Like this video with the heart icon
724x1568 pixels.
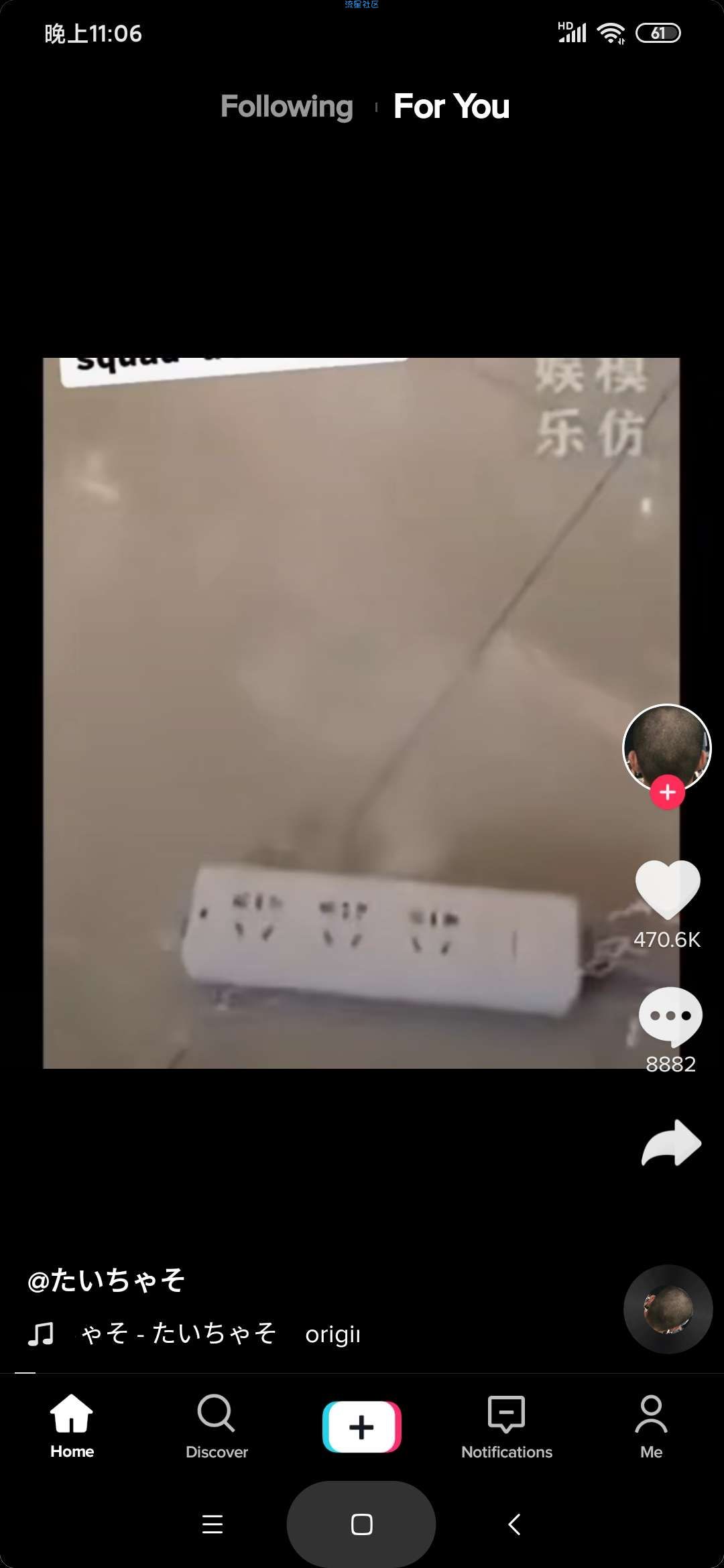tap(668, 889)
